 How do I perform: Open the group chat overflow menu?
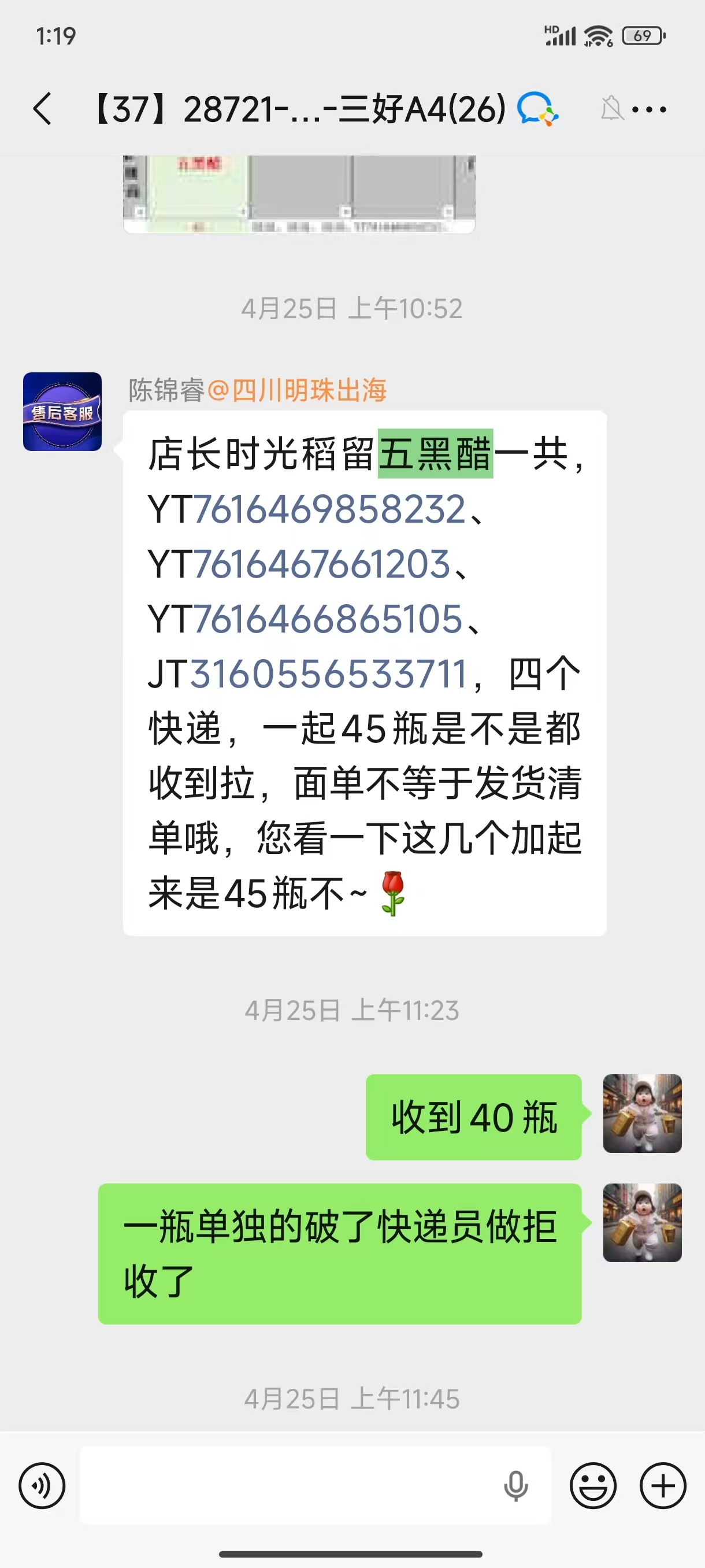(x=649, y=110)
